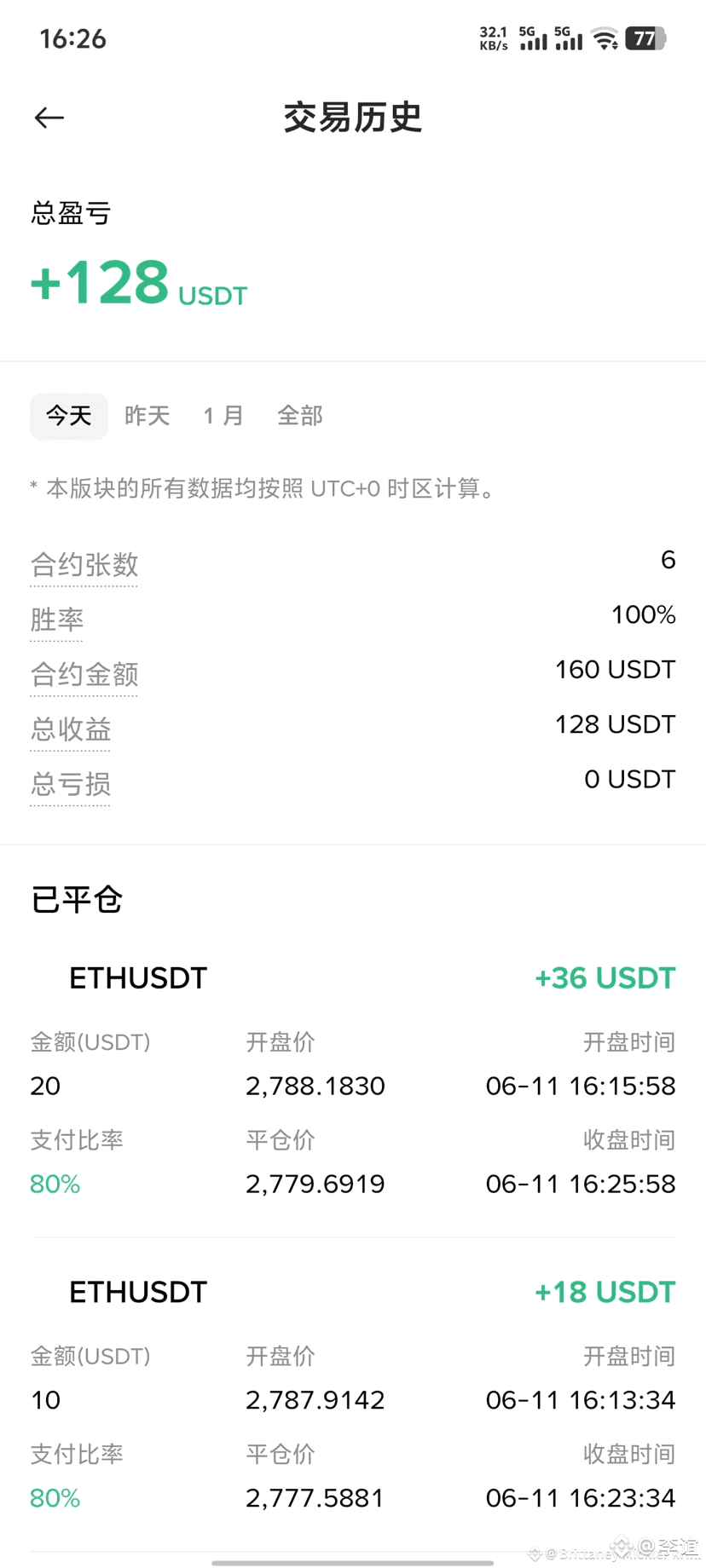
Task: Show 全部 trade history
Action: click(x=300, y=416)
